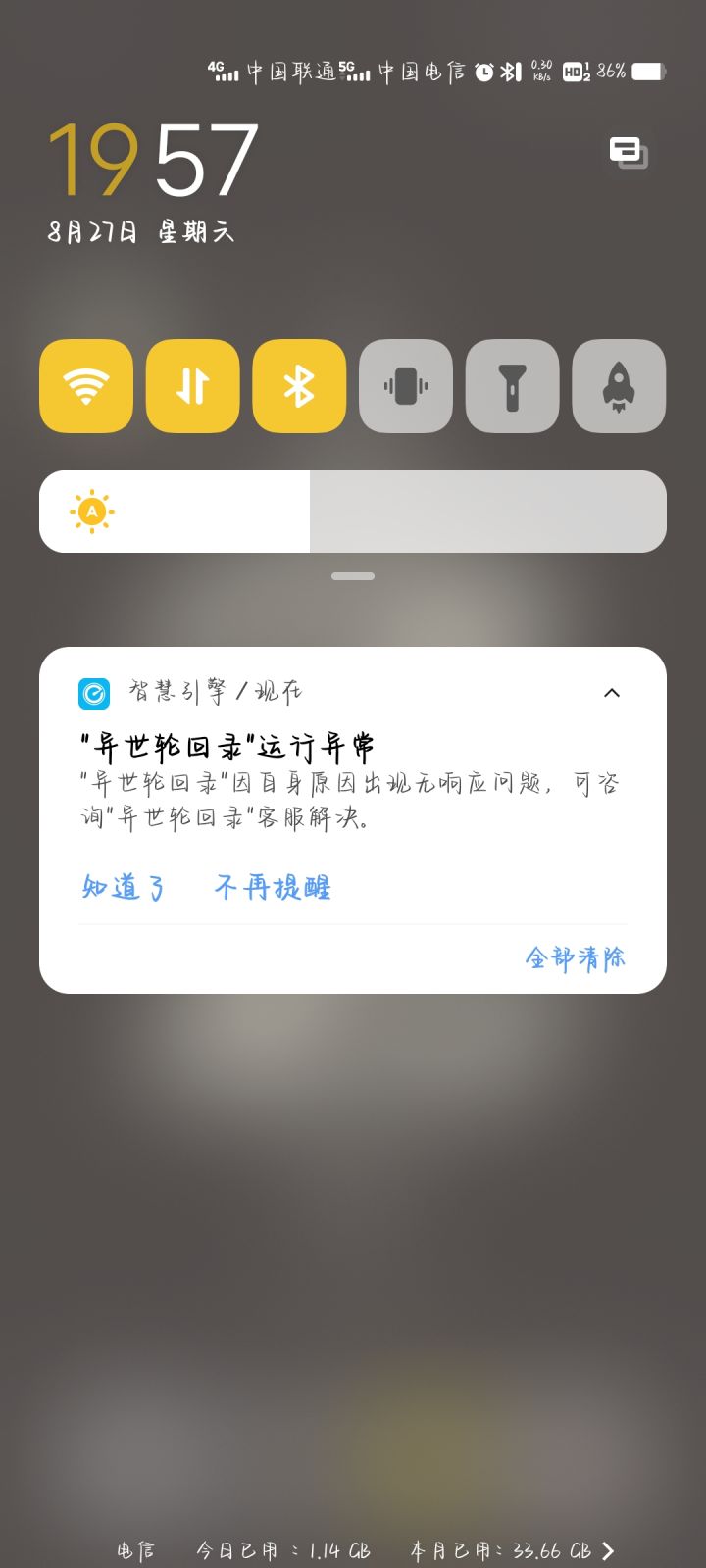Screen dimensions: 706x1568
Task: Tap 不再提醒 to stop future reminders
Action: tap(272, 887)
